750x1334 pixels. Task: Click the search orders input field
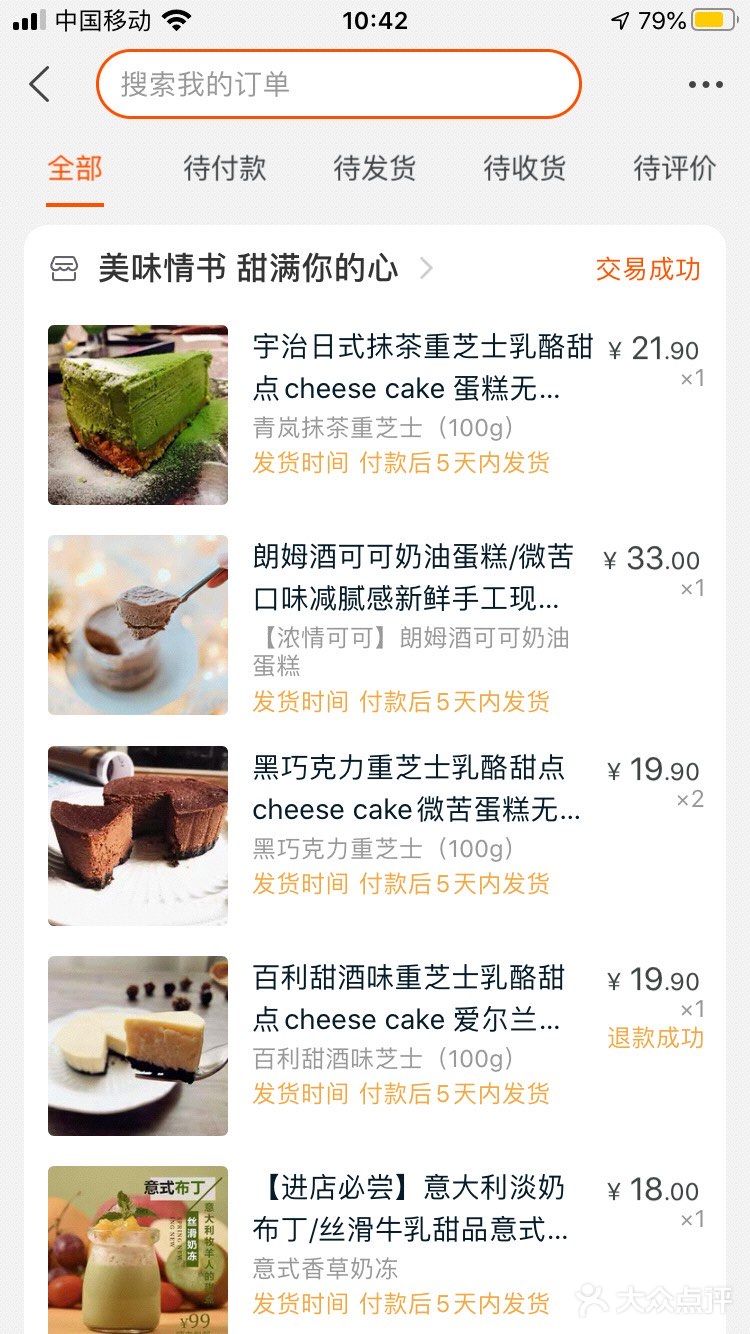pyautogui.click(x=338, y=84)
